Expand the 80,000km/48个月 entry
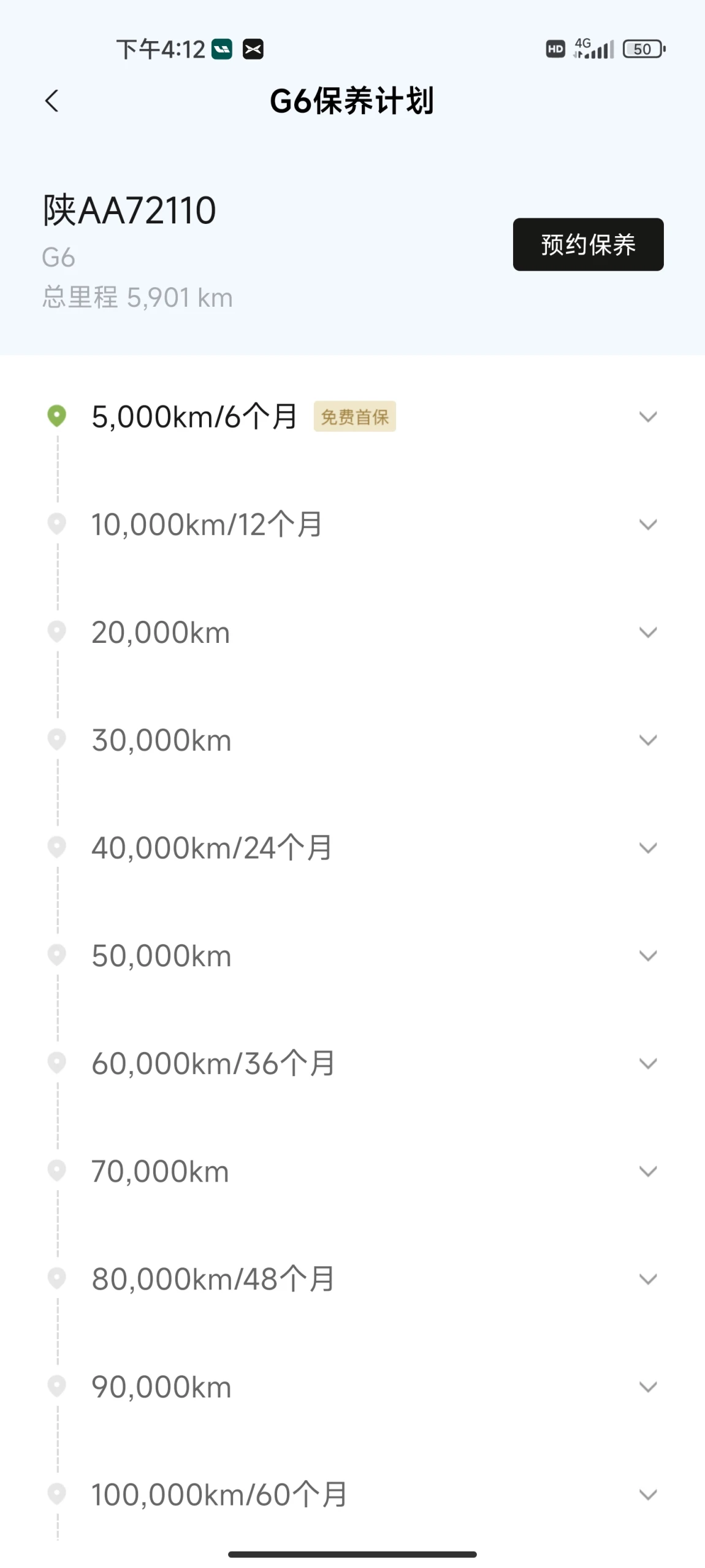 (352, 1279)
